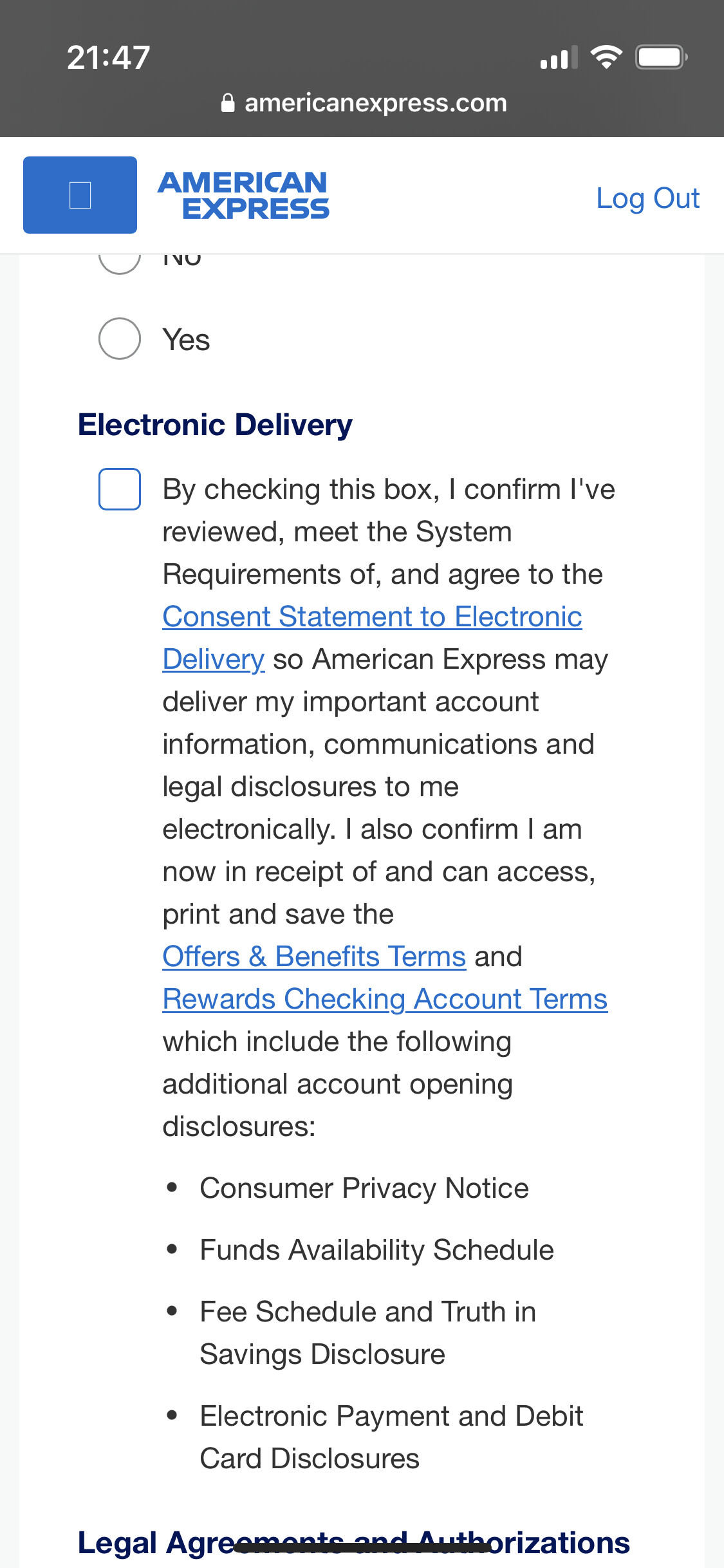Tap the Wi-Fi icon in status bar
Screen dimensions: 724x1568
point(608,57)
